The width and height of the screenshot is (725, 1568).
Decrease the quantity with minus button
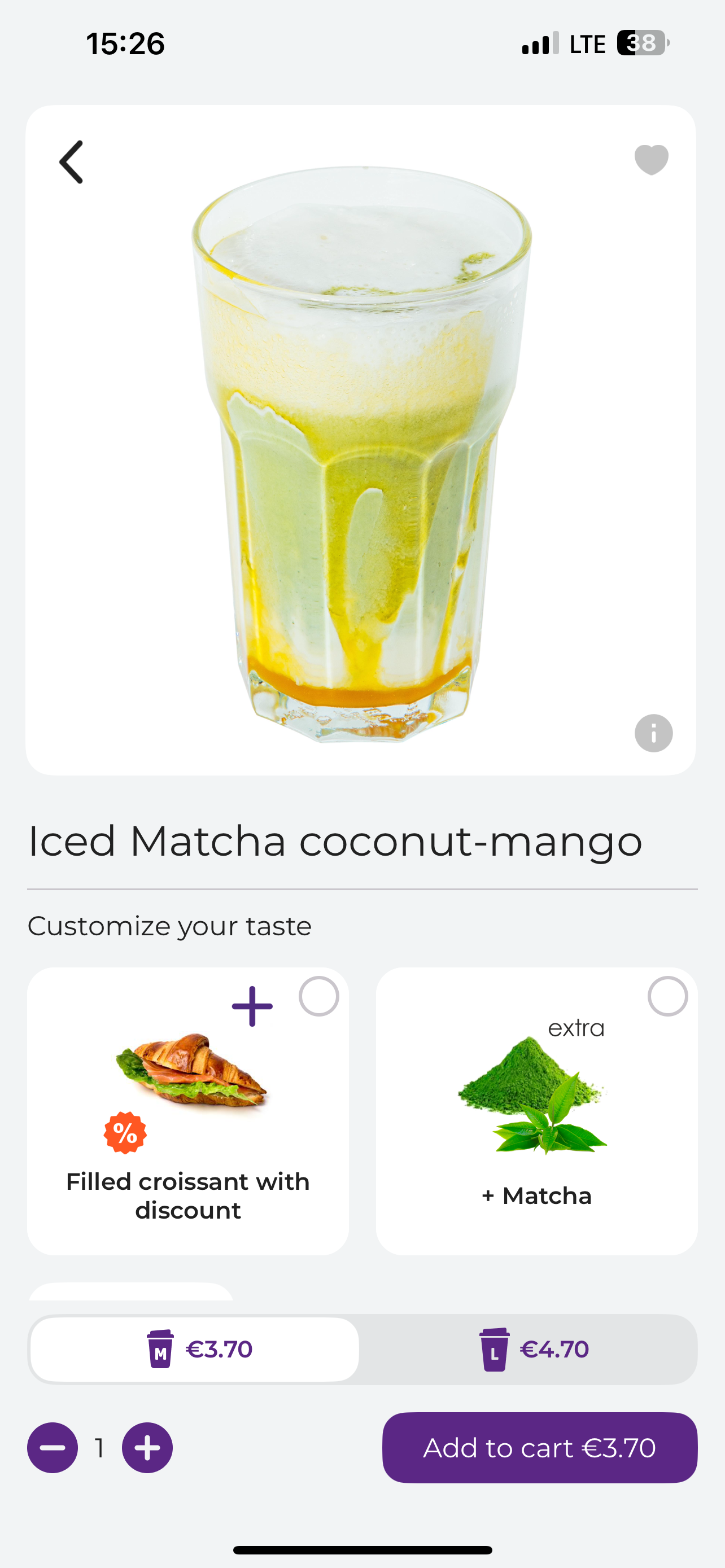tap(53, 1447)
